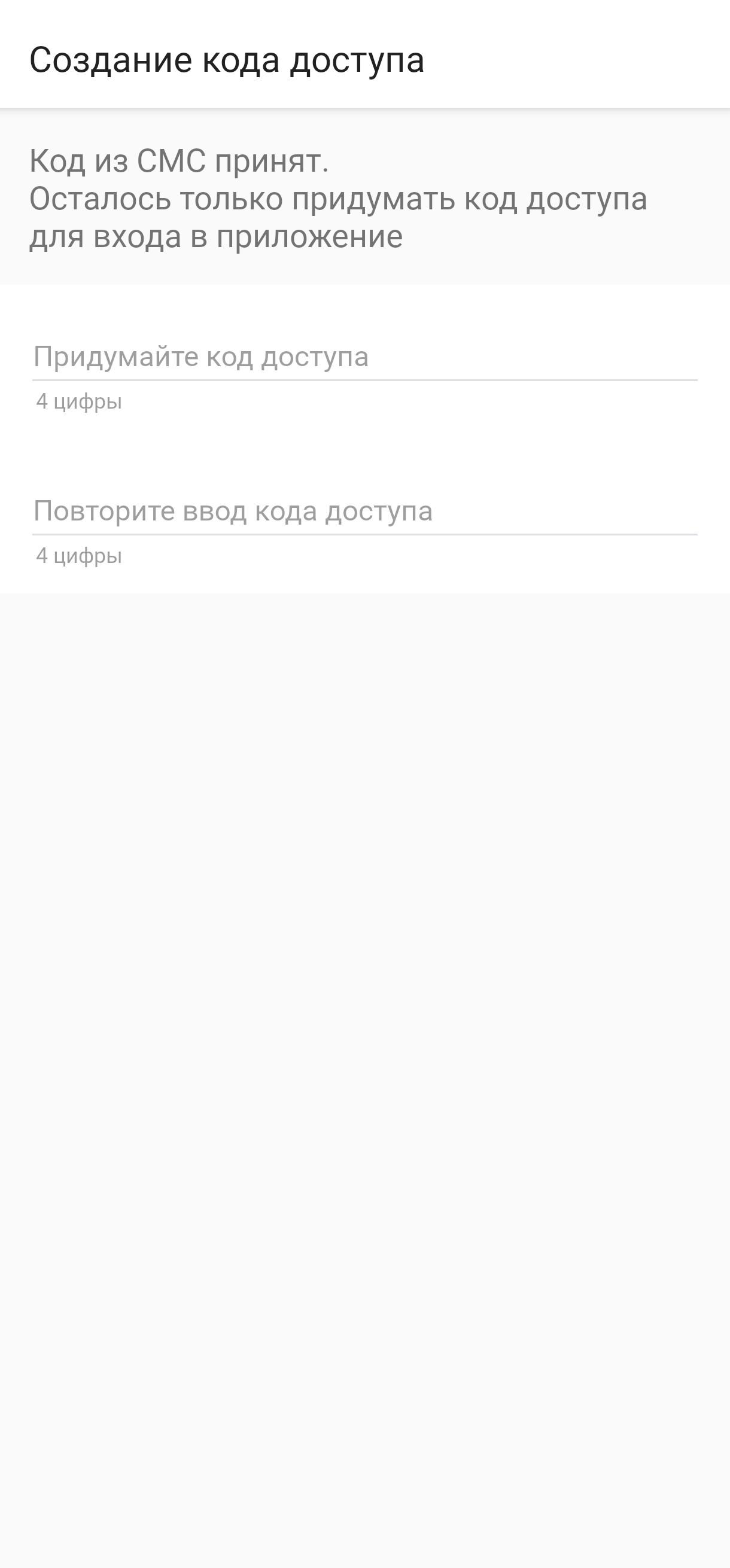Focus the "Повторите ввод кода доступа" field

(x=364, y=511)
